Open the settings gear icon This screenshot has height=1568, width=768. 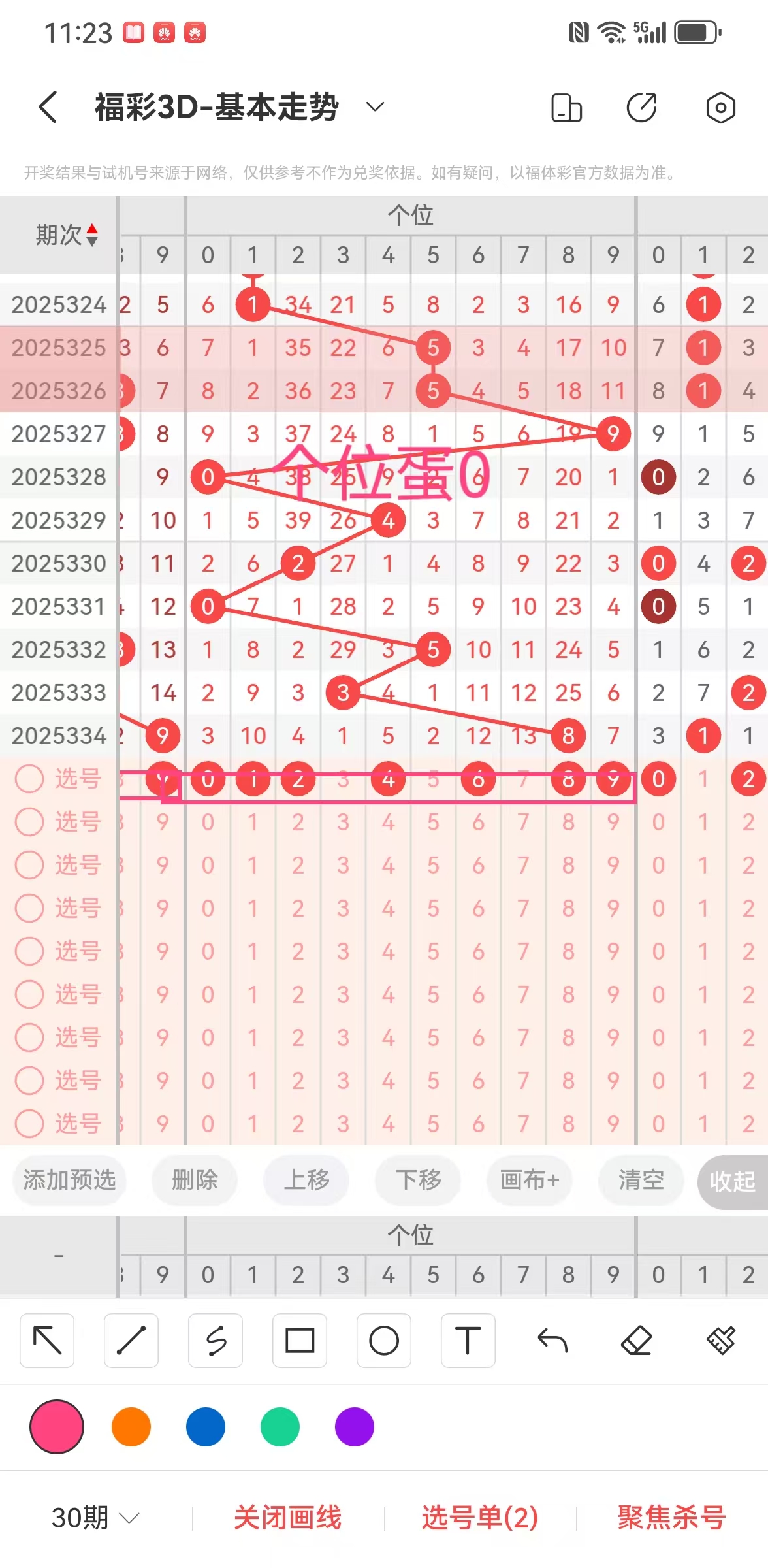click(x=720, y=108)
